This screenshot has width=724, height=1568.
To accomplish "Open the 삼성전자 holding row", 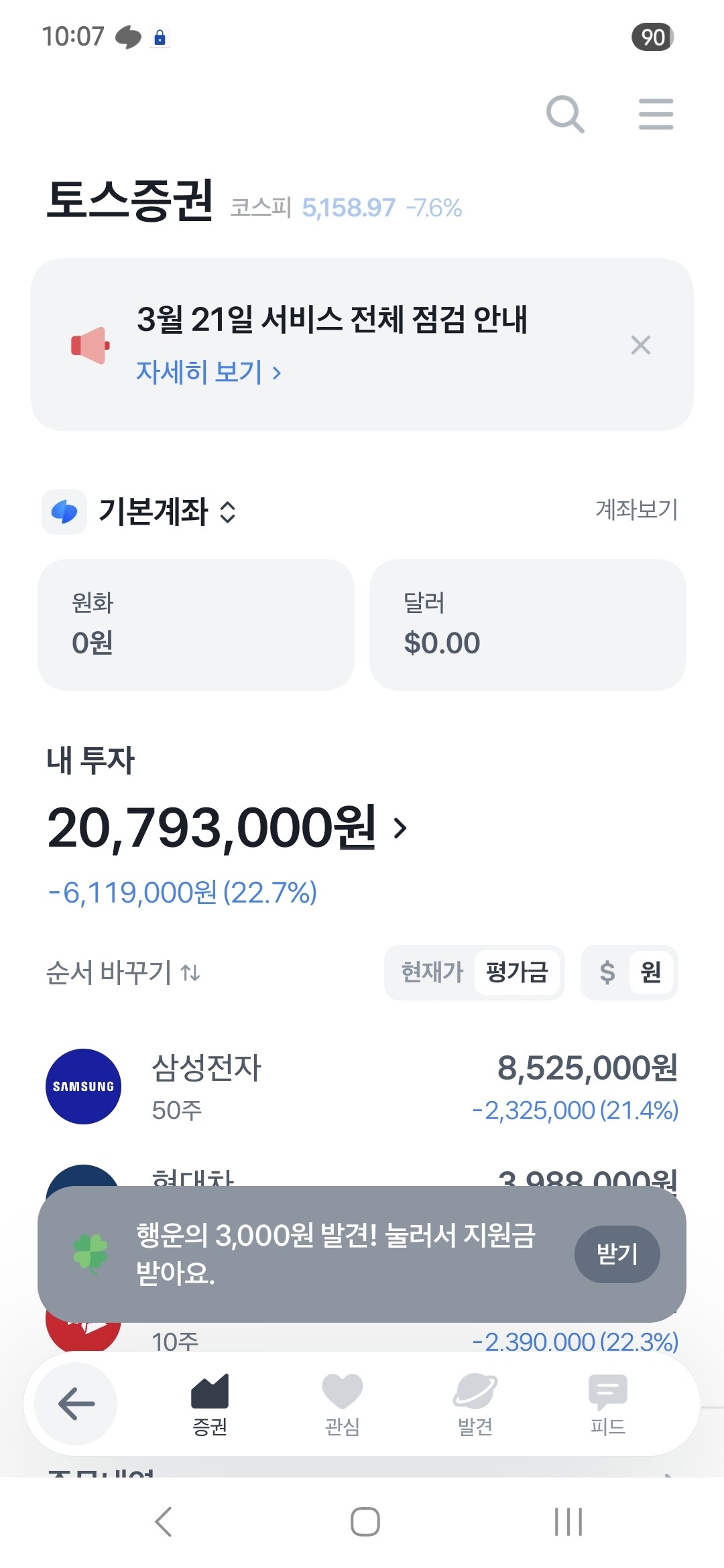I will click(362, 1086).
